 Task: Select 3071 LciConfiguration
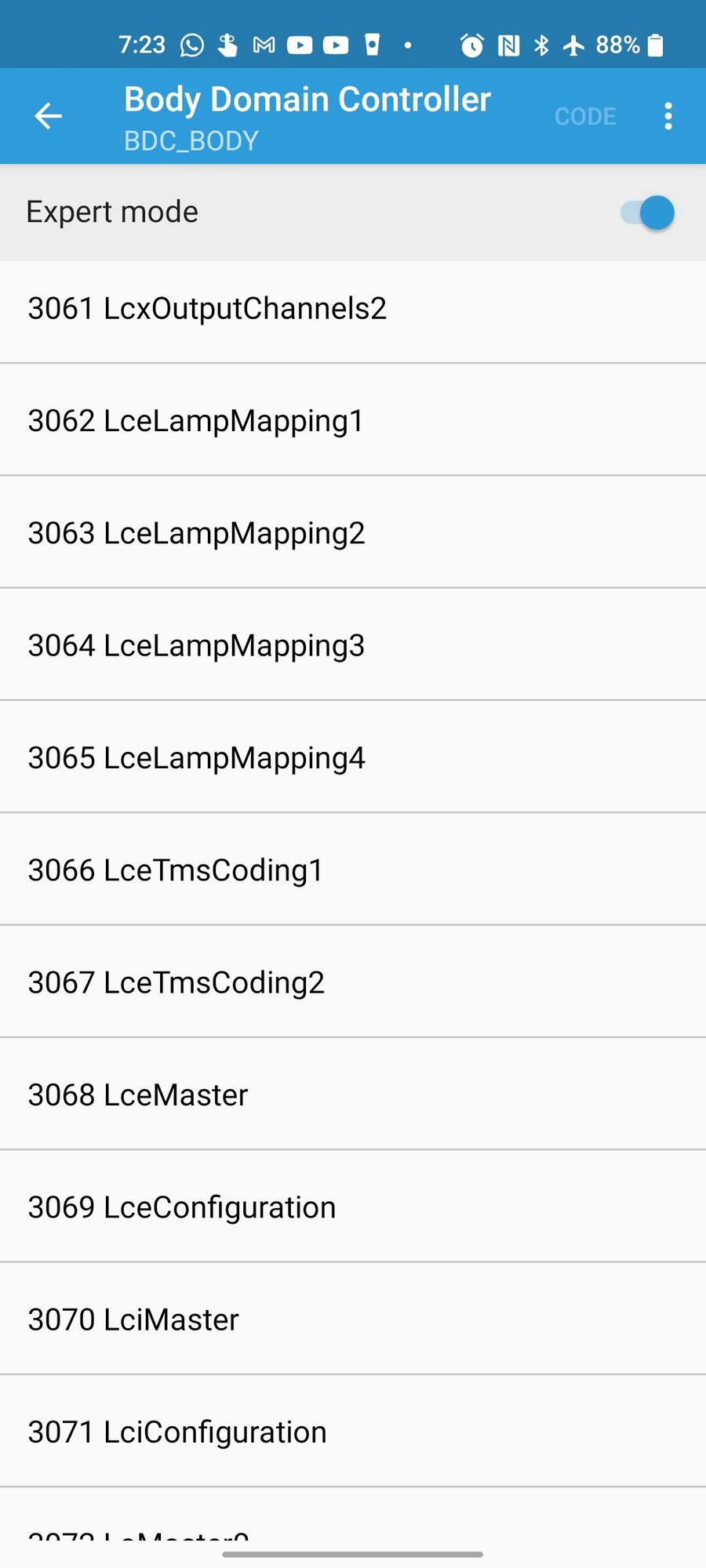point(353,1432)
